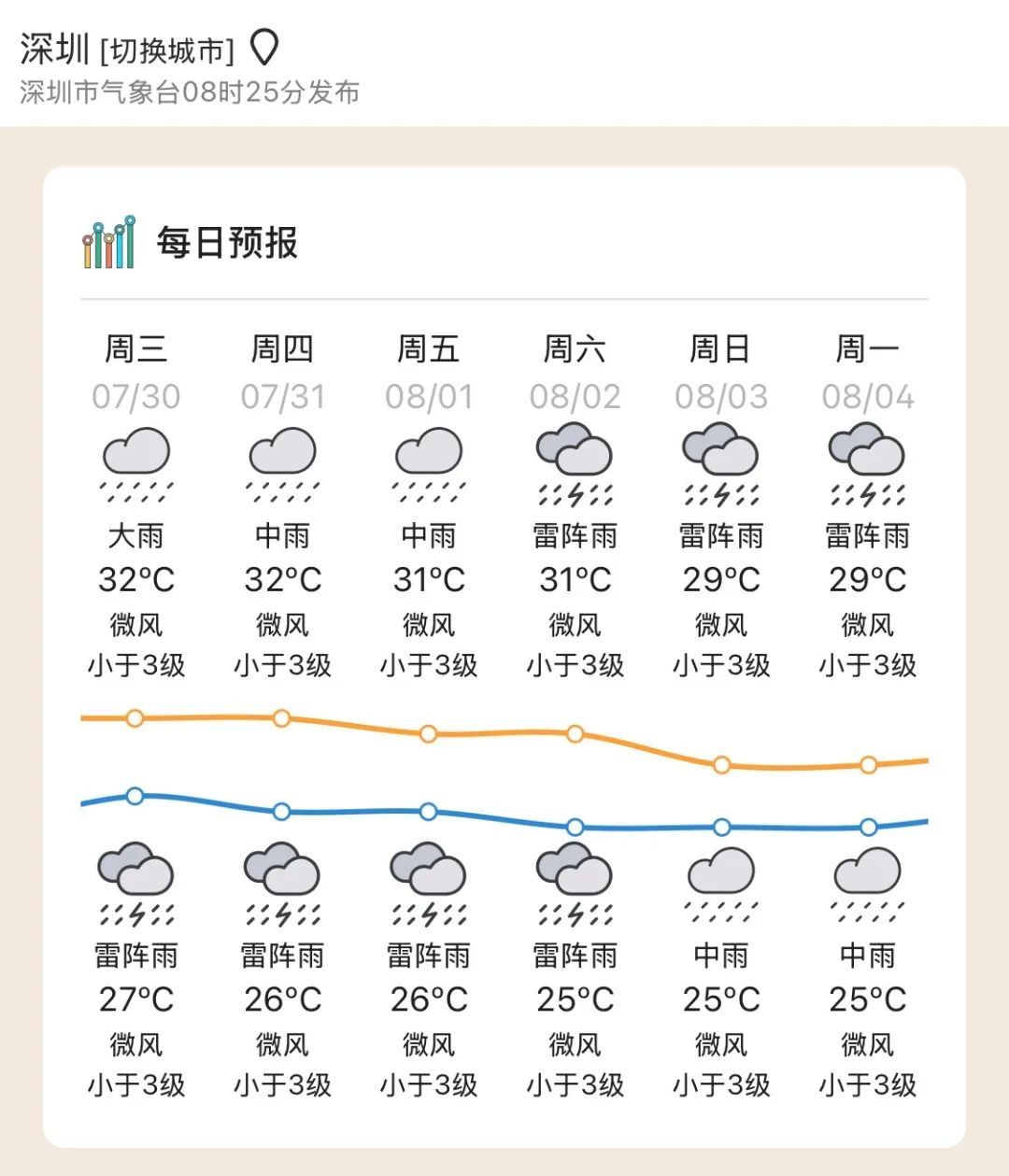Click the 07/30 date label

136,396
